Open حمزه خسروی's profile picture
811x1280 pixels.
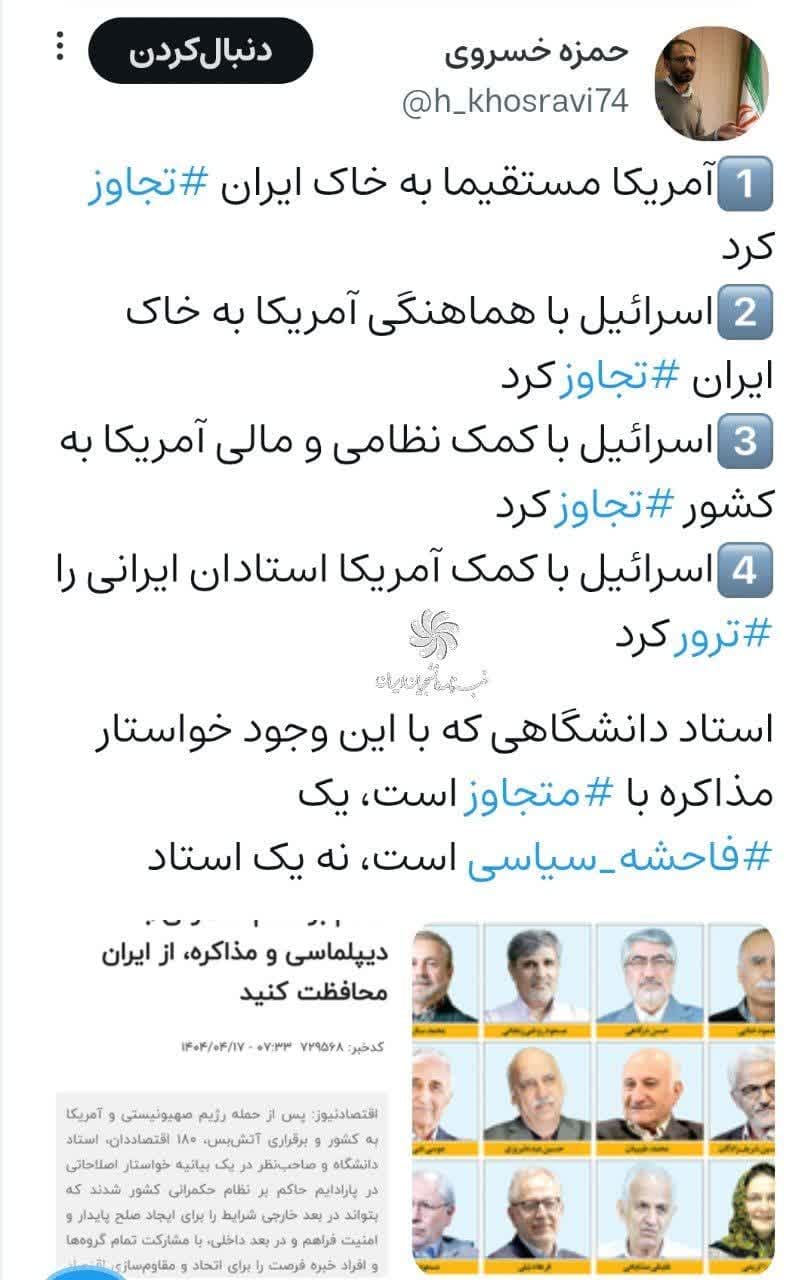pyautogui.click(x=711, y=83)
